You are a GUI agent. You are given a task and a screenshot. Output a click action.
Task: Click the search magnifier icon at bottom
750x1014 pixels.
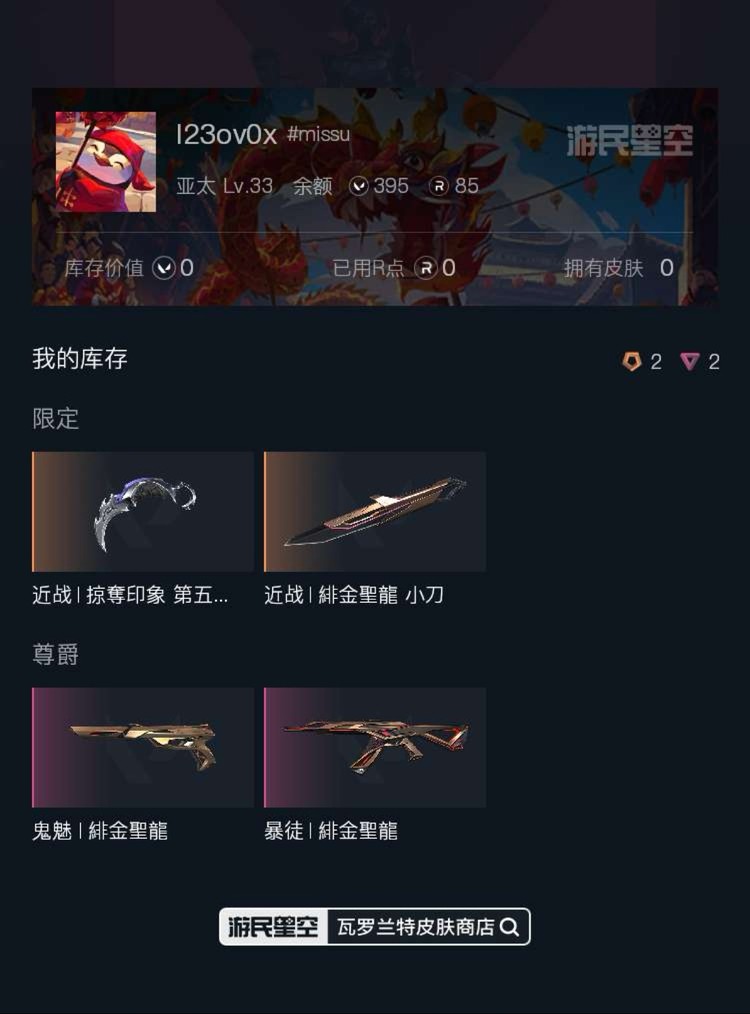506,927
